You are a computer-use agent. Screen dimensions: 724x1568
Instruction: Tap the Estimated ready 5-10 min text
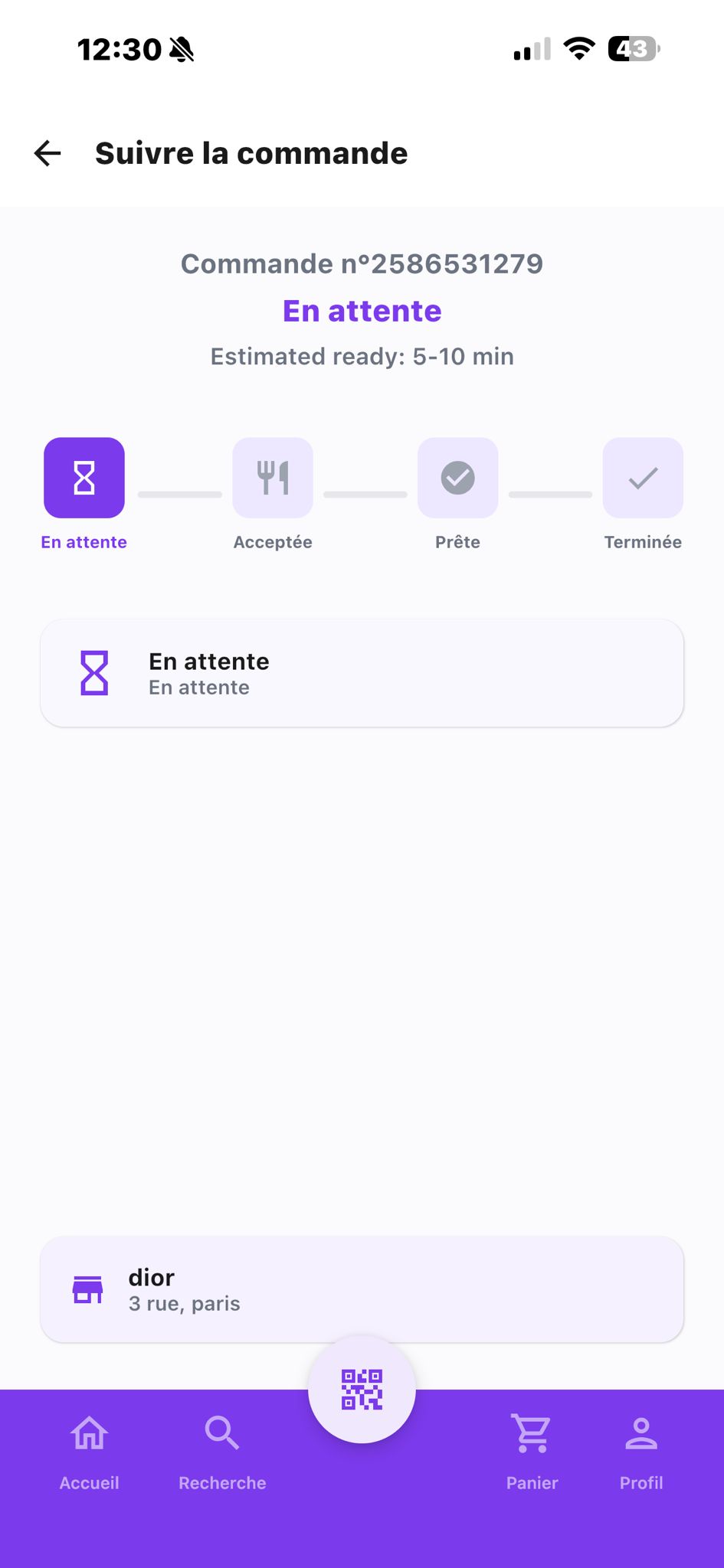(362, 355)
